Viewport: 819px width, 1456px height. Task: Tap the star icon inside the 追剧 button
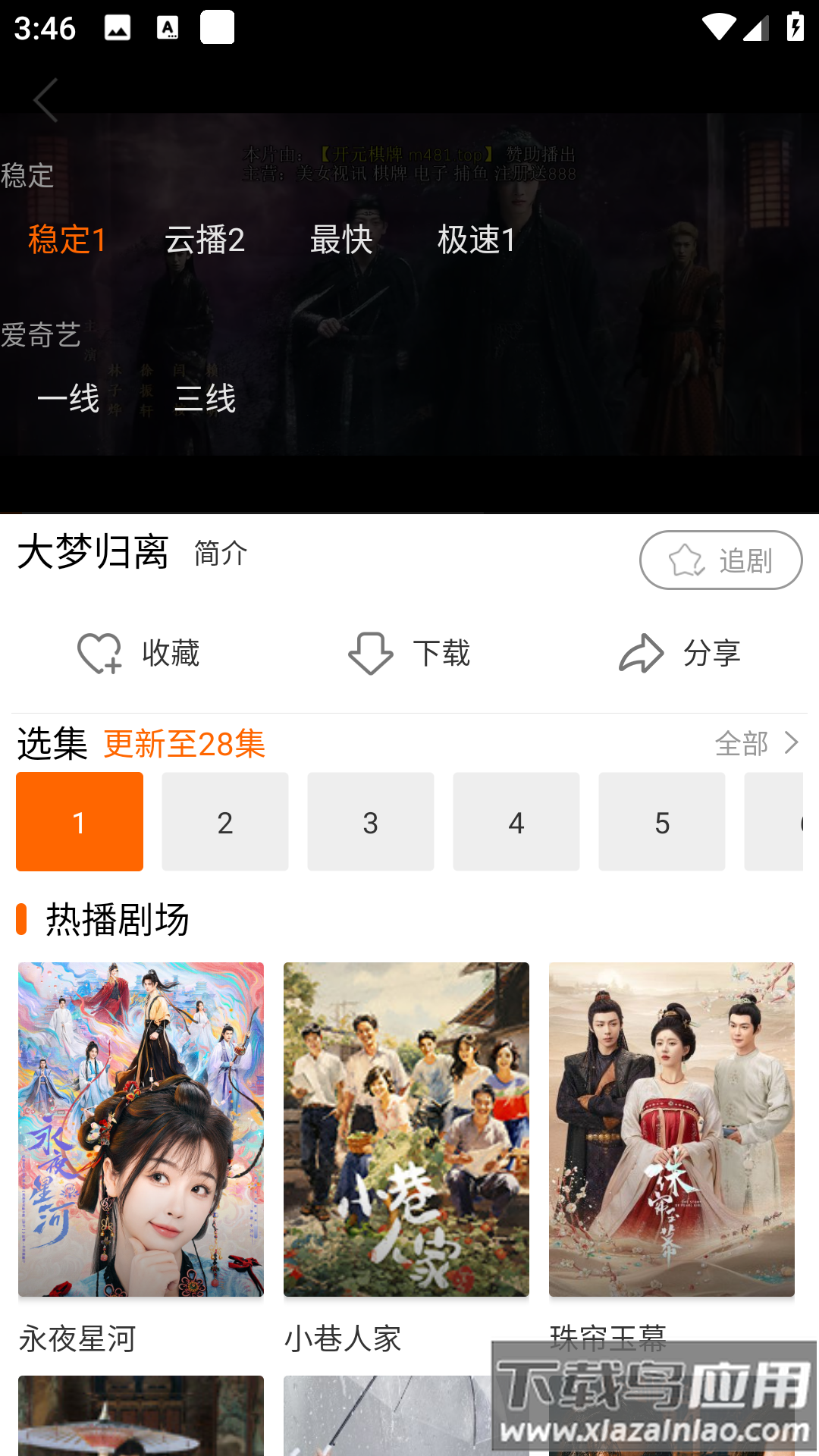point(685,560)
